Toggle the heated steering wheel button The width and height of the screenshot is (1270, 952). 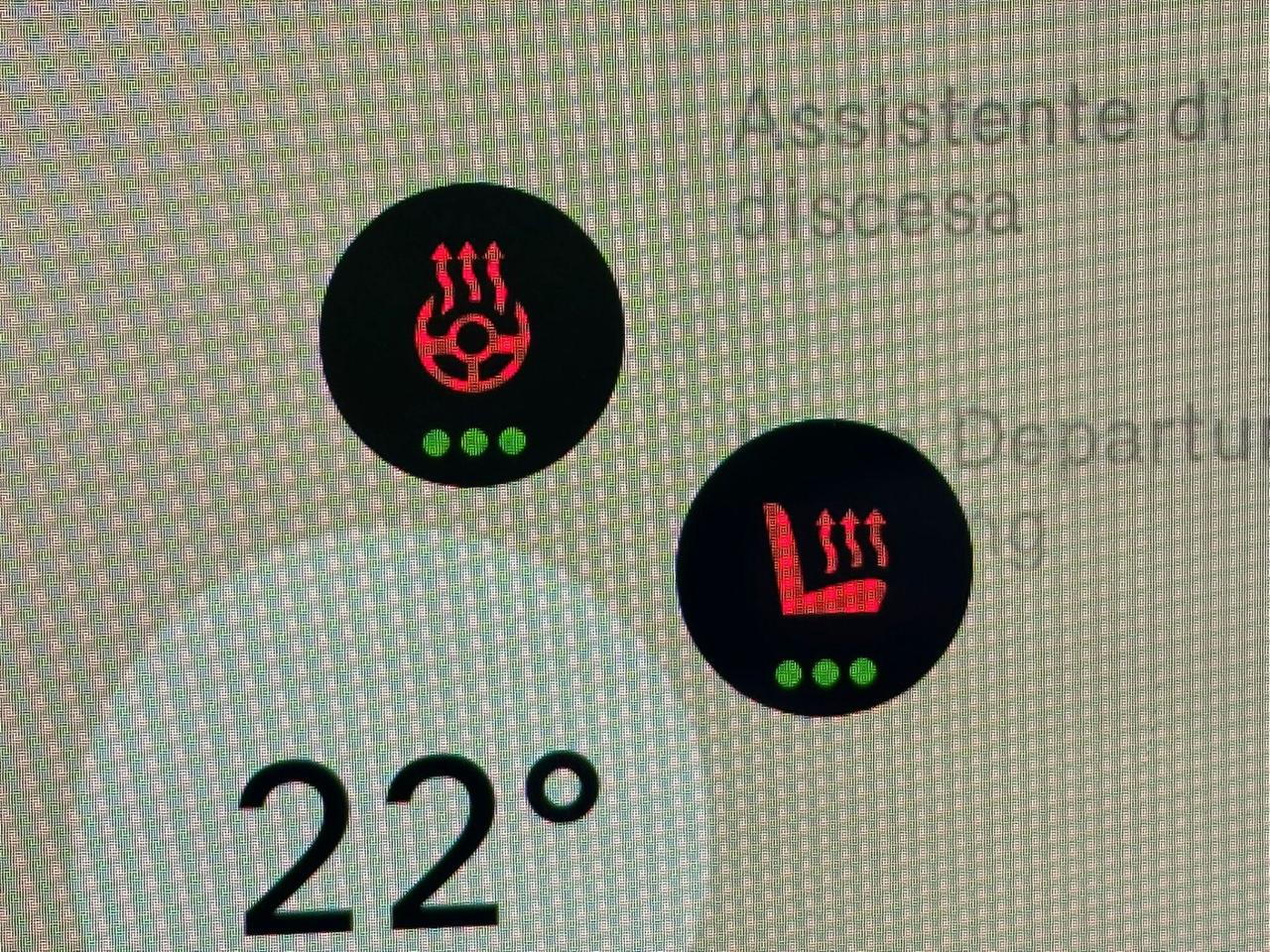[x=471, y=334]
